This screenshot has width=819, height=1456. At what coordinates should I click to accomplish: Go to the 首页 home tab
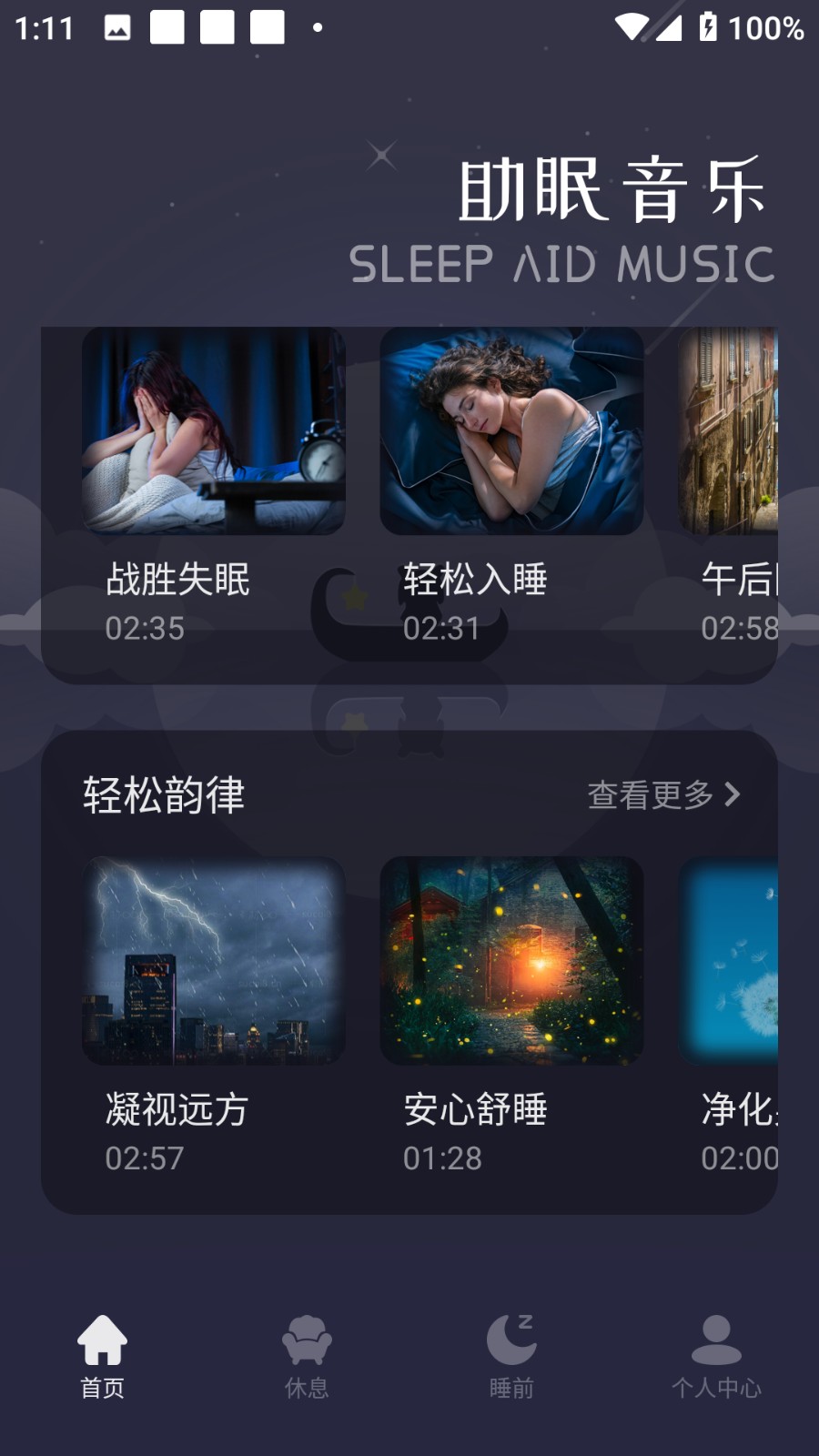point(102,1356)
